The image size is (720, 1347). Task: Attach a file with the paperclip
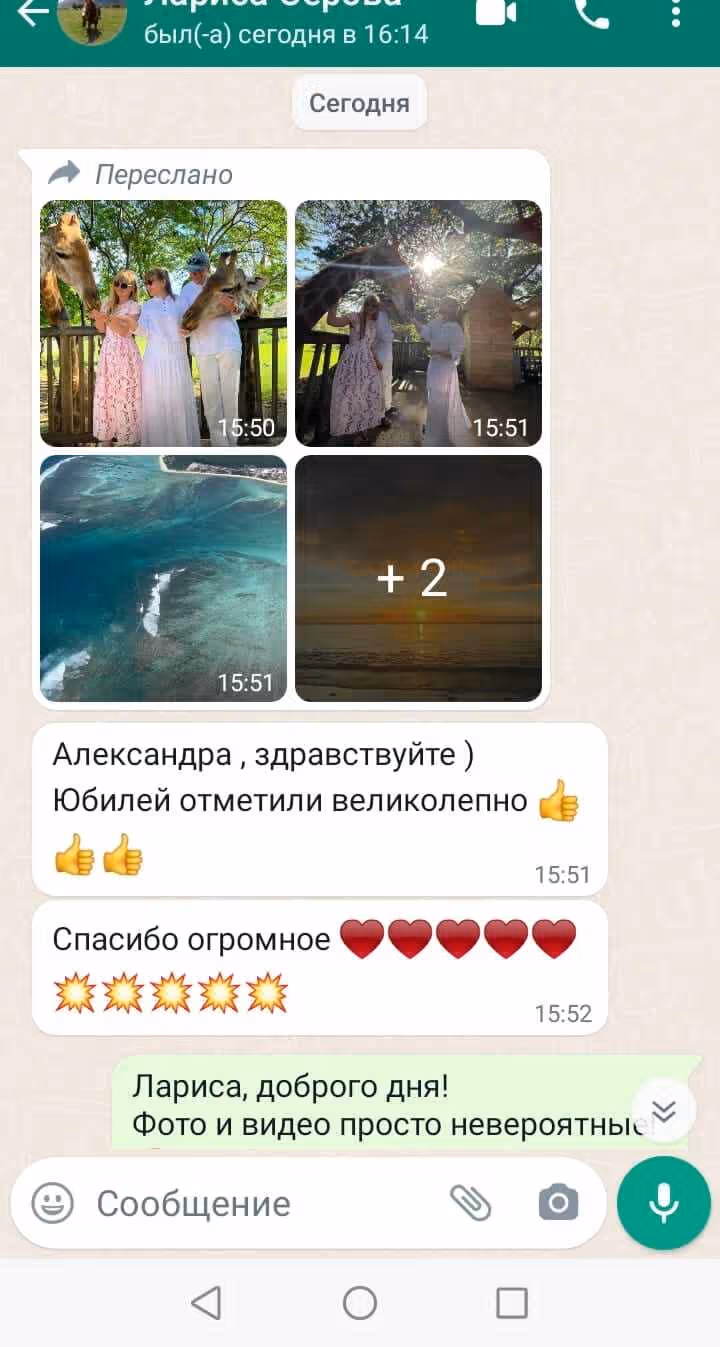pos(470,1203)
